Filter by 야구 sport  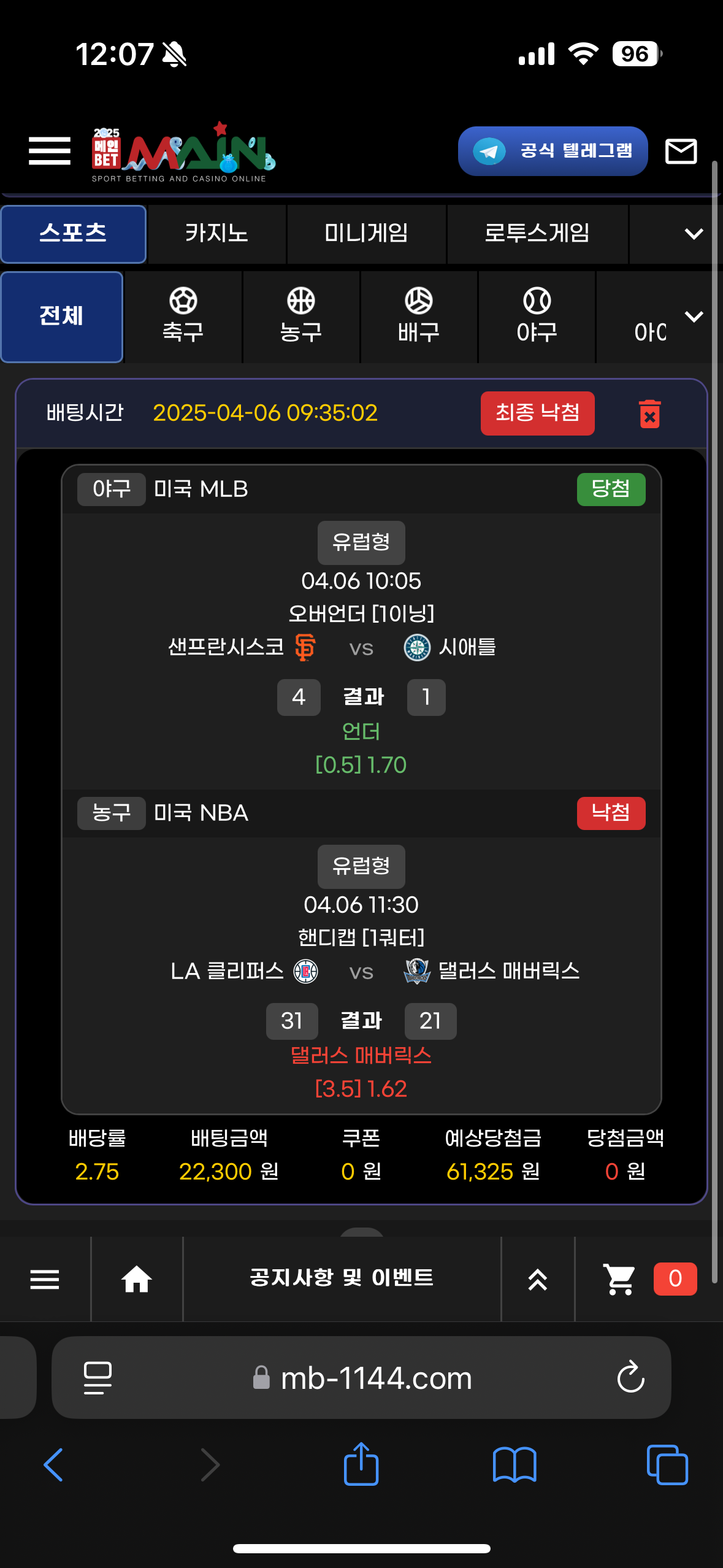(537, 317)
